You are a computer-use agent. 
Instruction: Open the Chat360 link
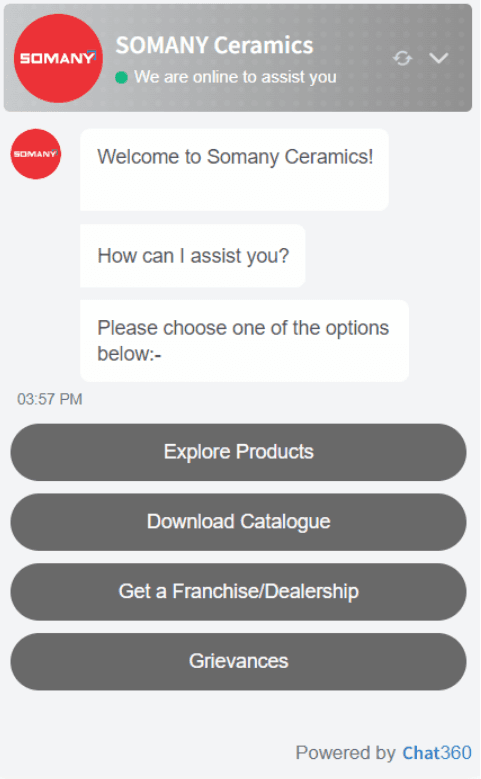[437, 753]
